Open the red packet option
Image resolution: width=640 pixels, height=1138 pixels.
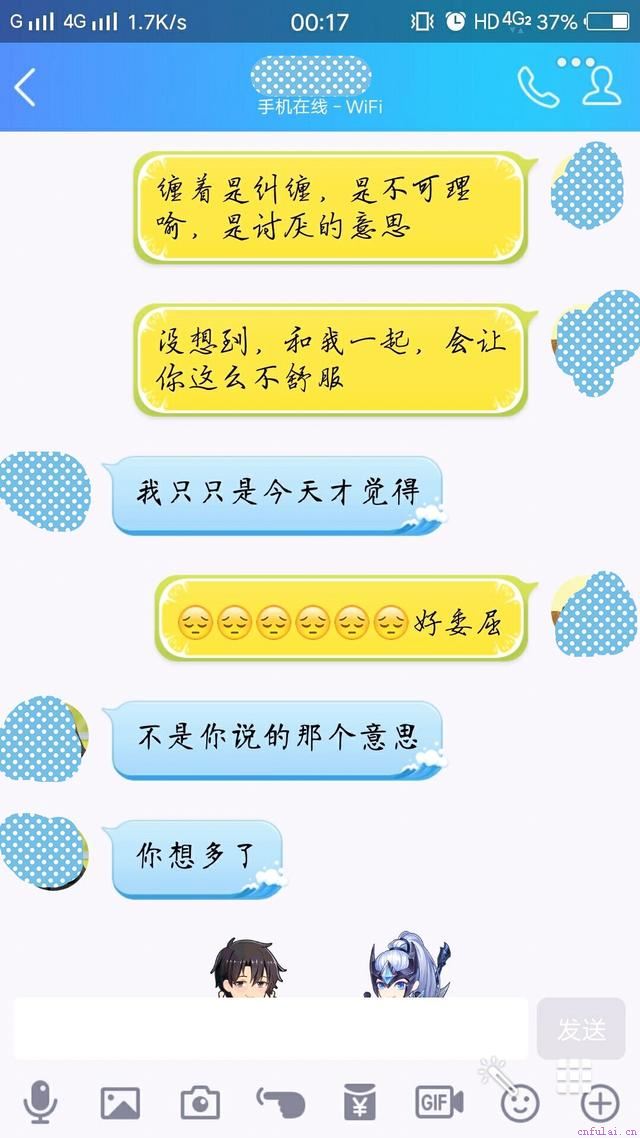pos(360,1103)
